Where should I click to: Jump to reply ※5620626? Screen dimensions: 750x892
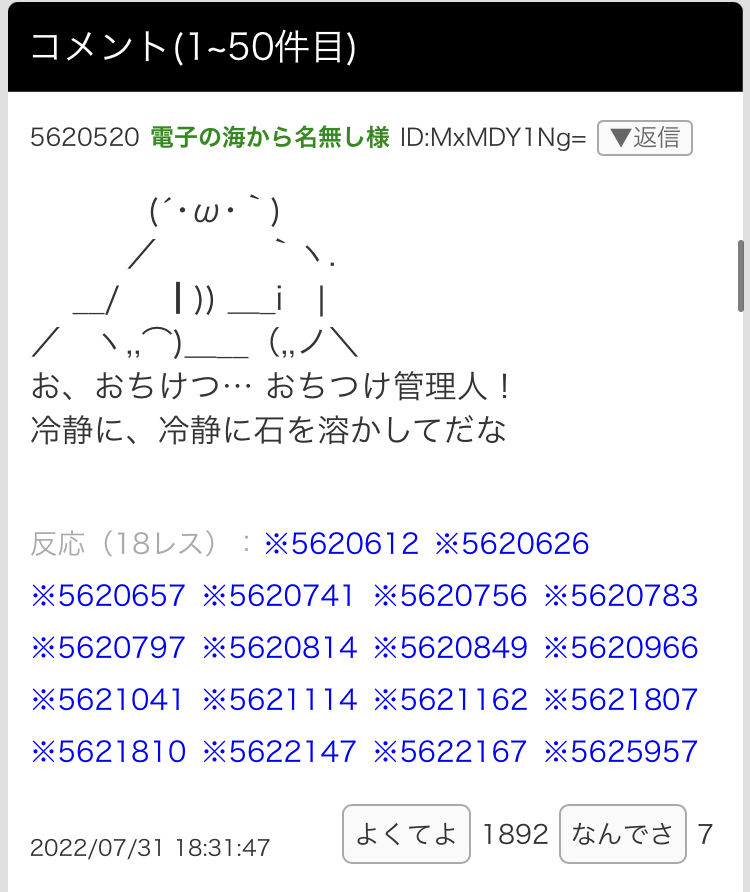[x=512, y=544]
